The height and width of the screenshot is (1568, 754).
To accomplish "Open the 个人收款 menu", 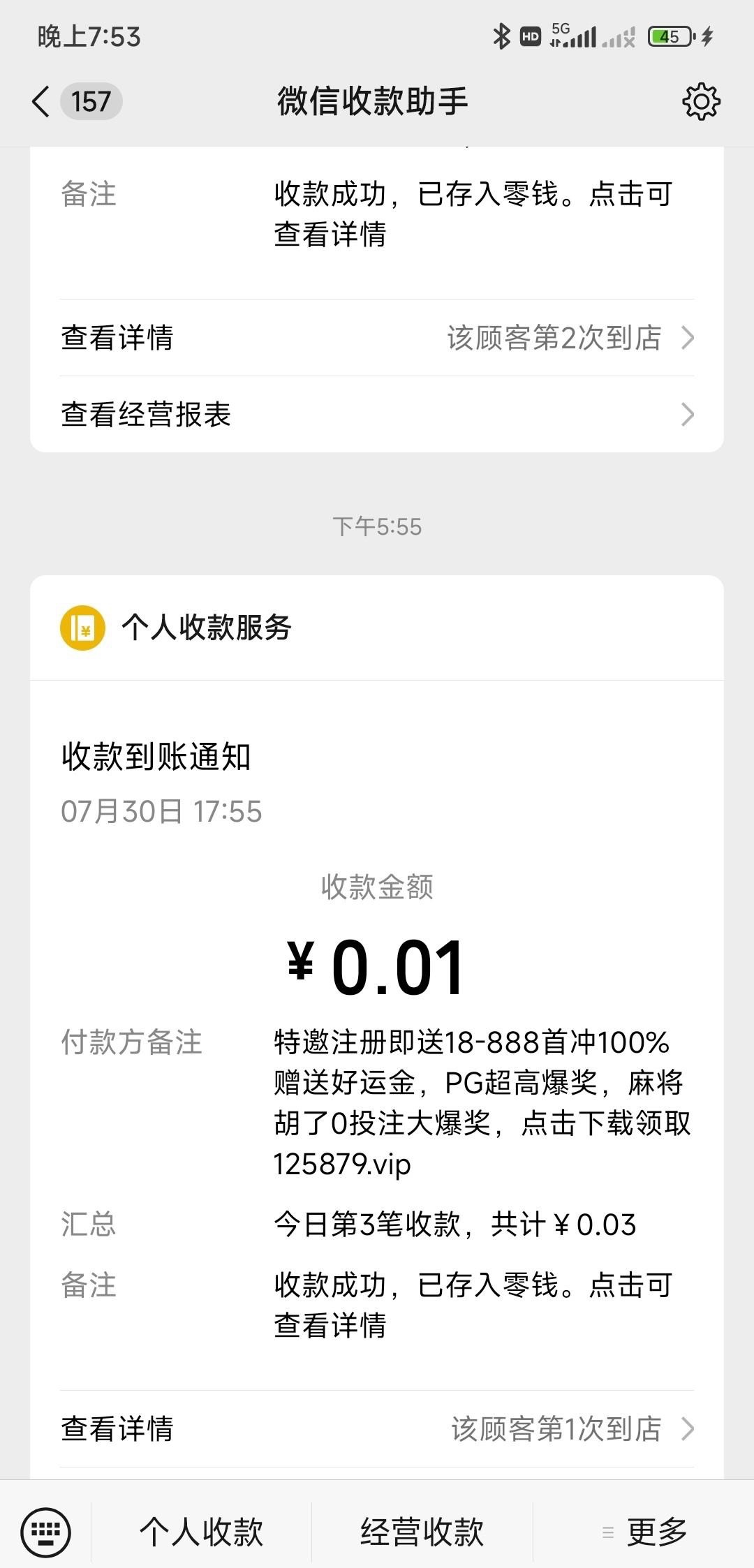I will 201,1532.
